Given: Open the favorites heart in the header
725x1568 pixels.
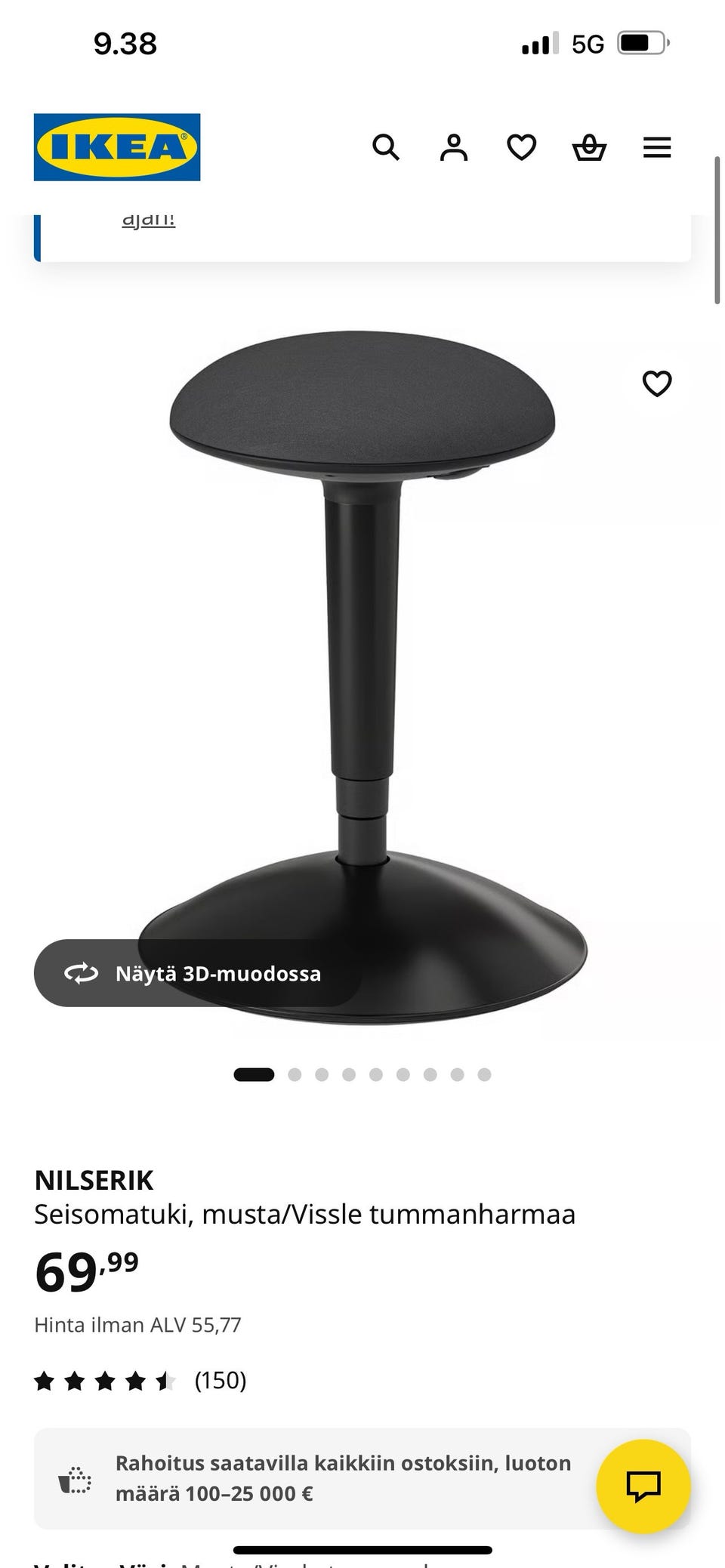Looking at the screenshot, I should pyautogui.click(x=521, y=147).
